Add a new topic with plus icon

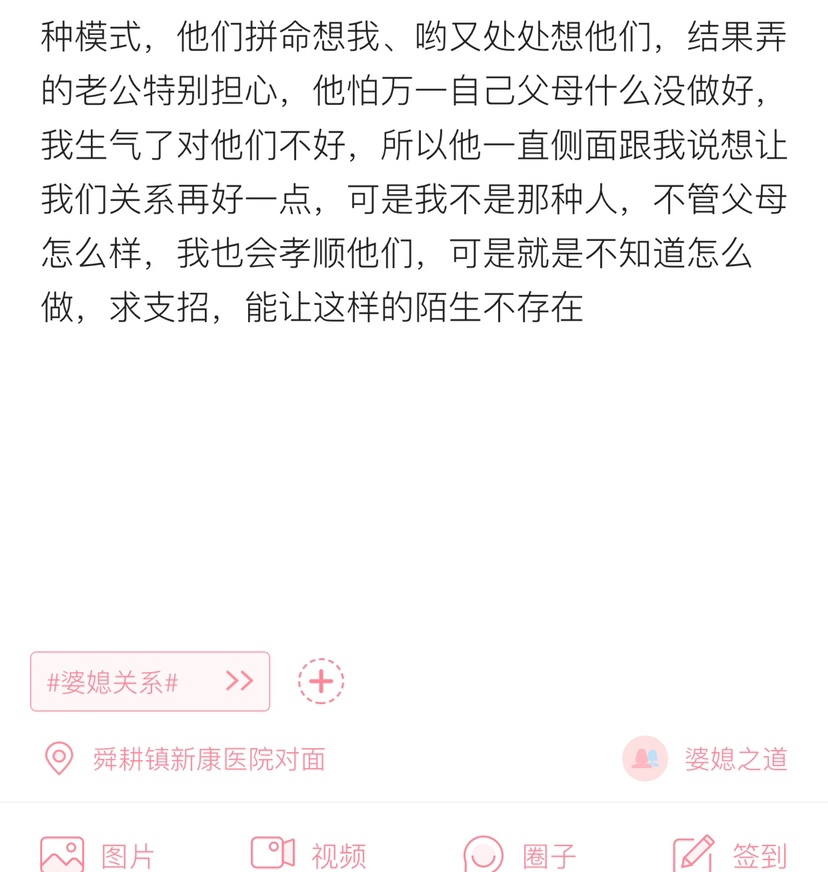321,682
